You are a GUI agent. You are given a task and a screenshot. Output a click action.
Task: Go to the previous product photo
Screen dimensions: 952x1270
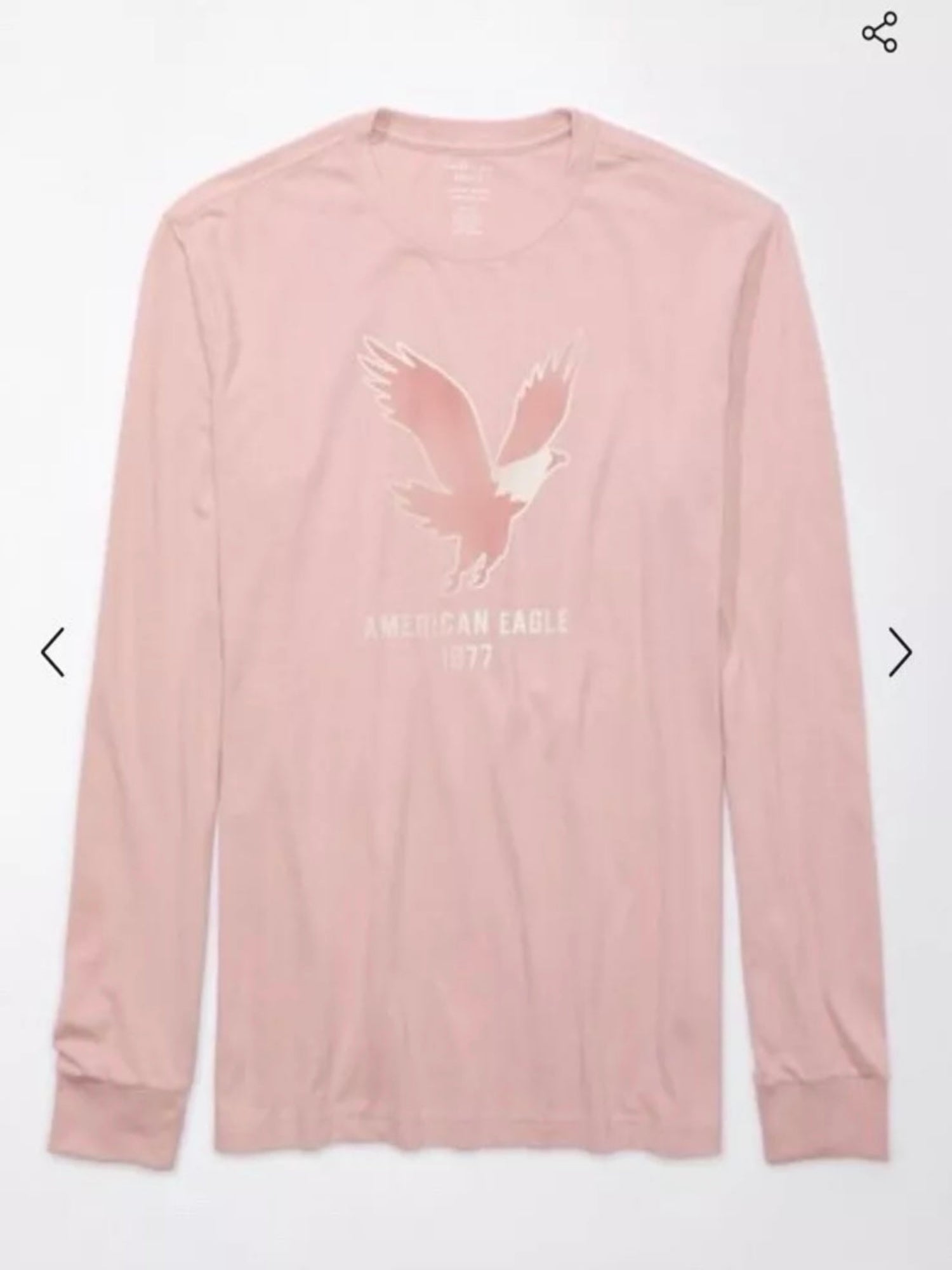[x=53, y=652]
